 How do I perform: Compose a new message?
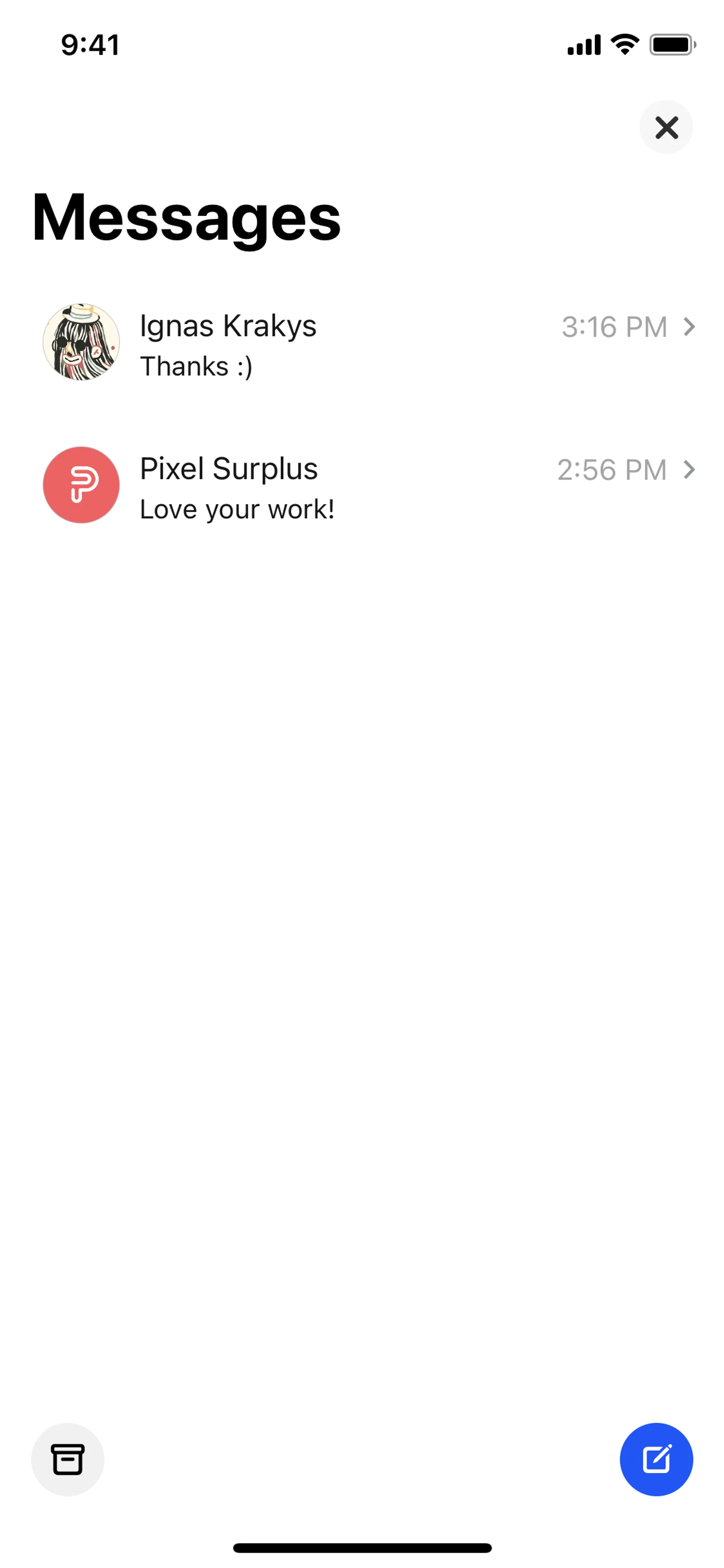(656, 1459)
